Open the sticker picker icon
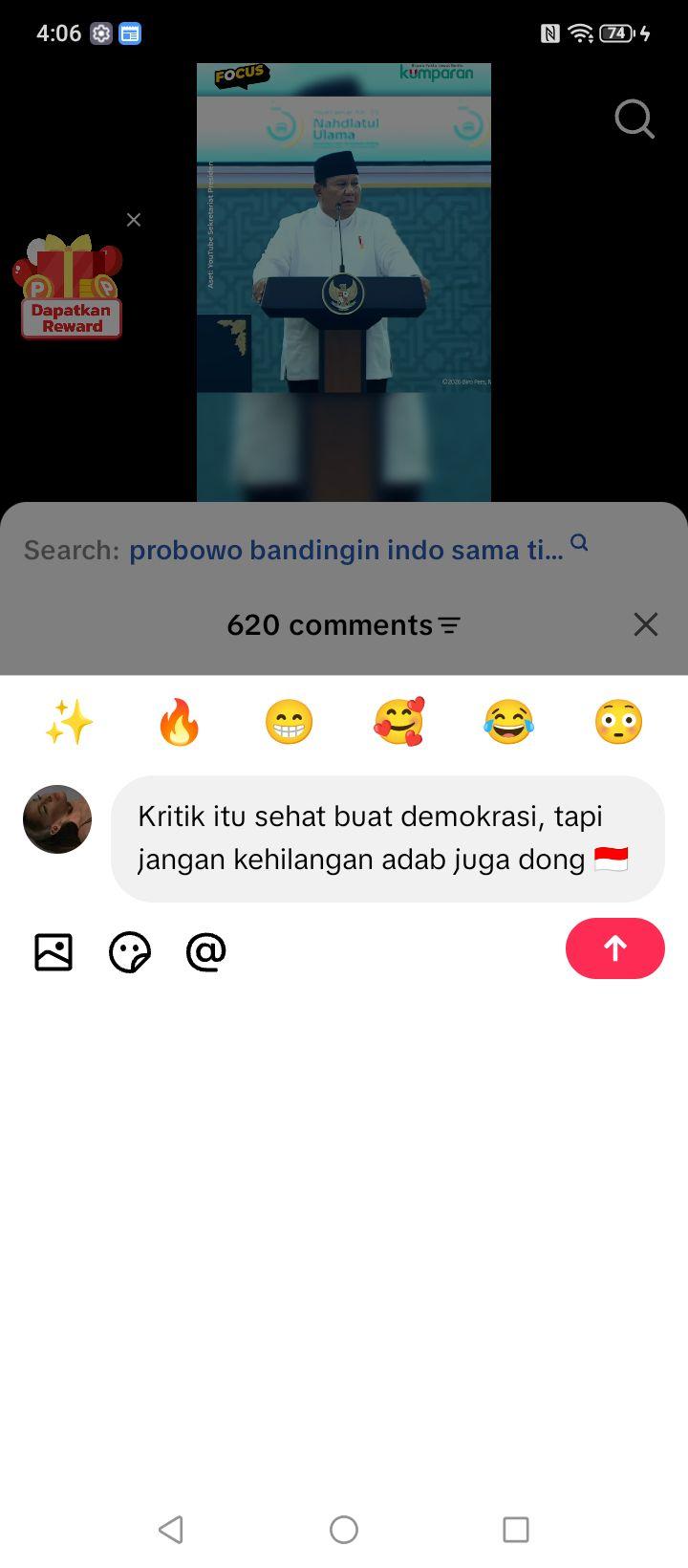688x1568 pixels. (x=130, y=952)
